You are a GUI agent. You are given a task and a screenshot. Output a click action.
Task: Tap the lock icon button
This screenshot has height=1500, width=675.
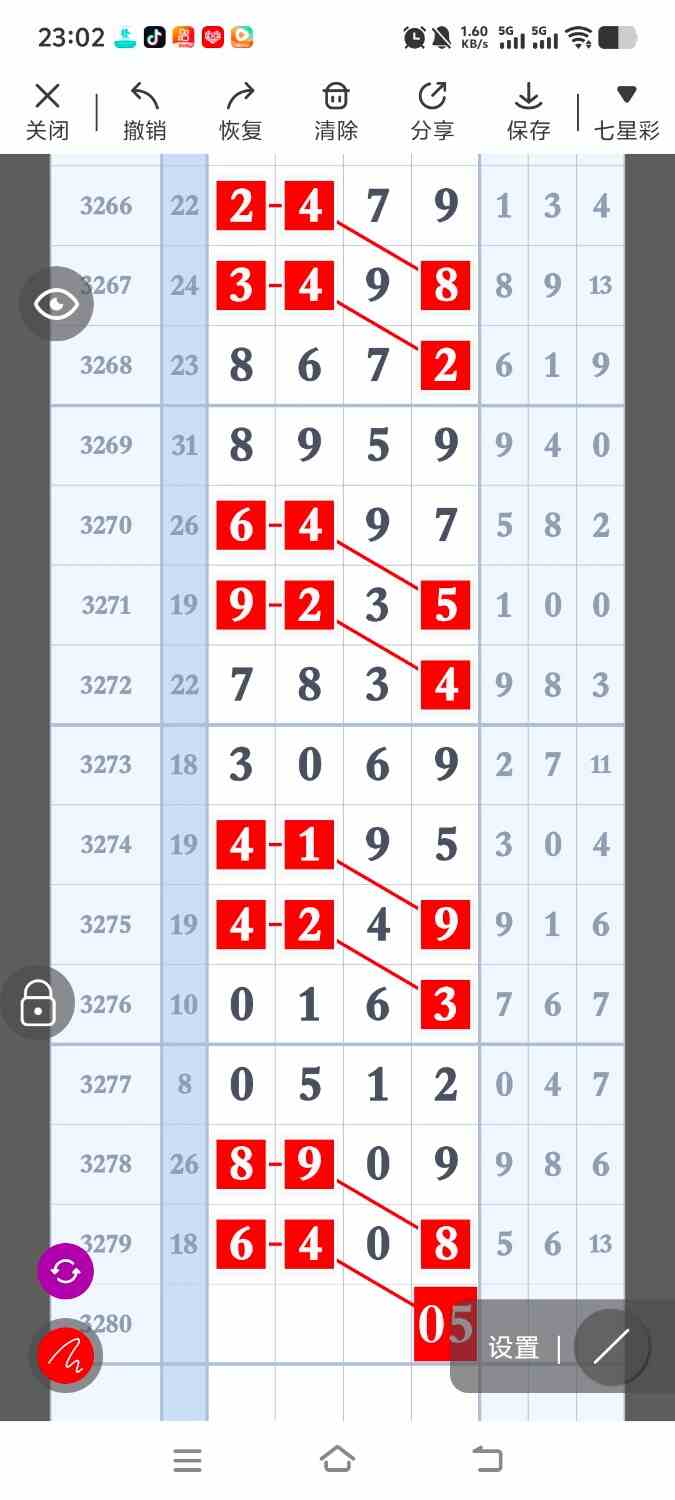[38, 1002]
